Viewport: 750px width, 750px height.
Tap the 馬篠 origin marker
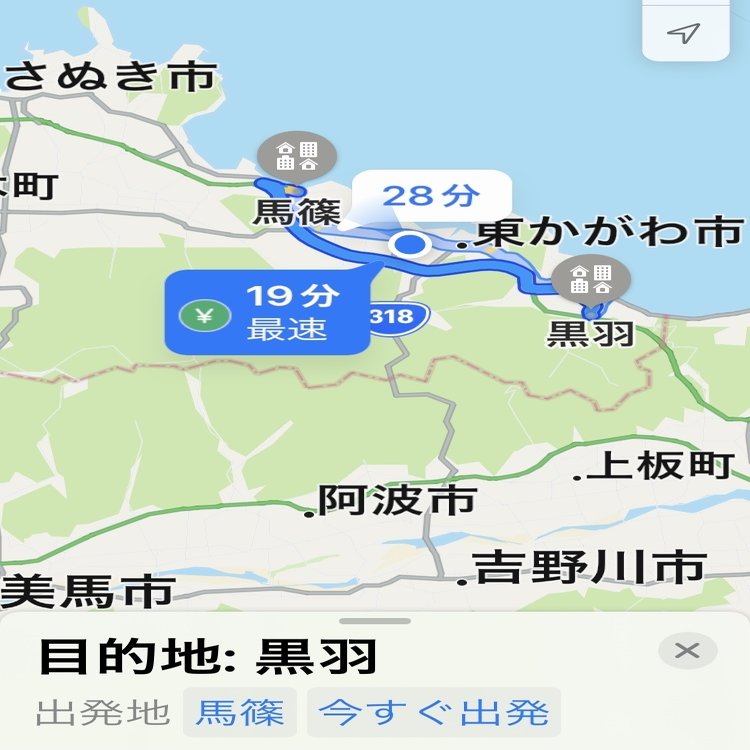[x=297, y=157]
